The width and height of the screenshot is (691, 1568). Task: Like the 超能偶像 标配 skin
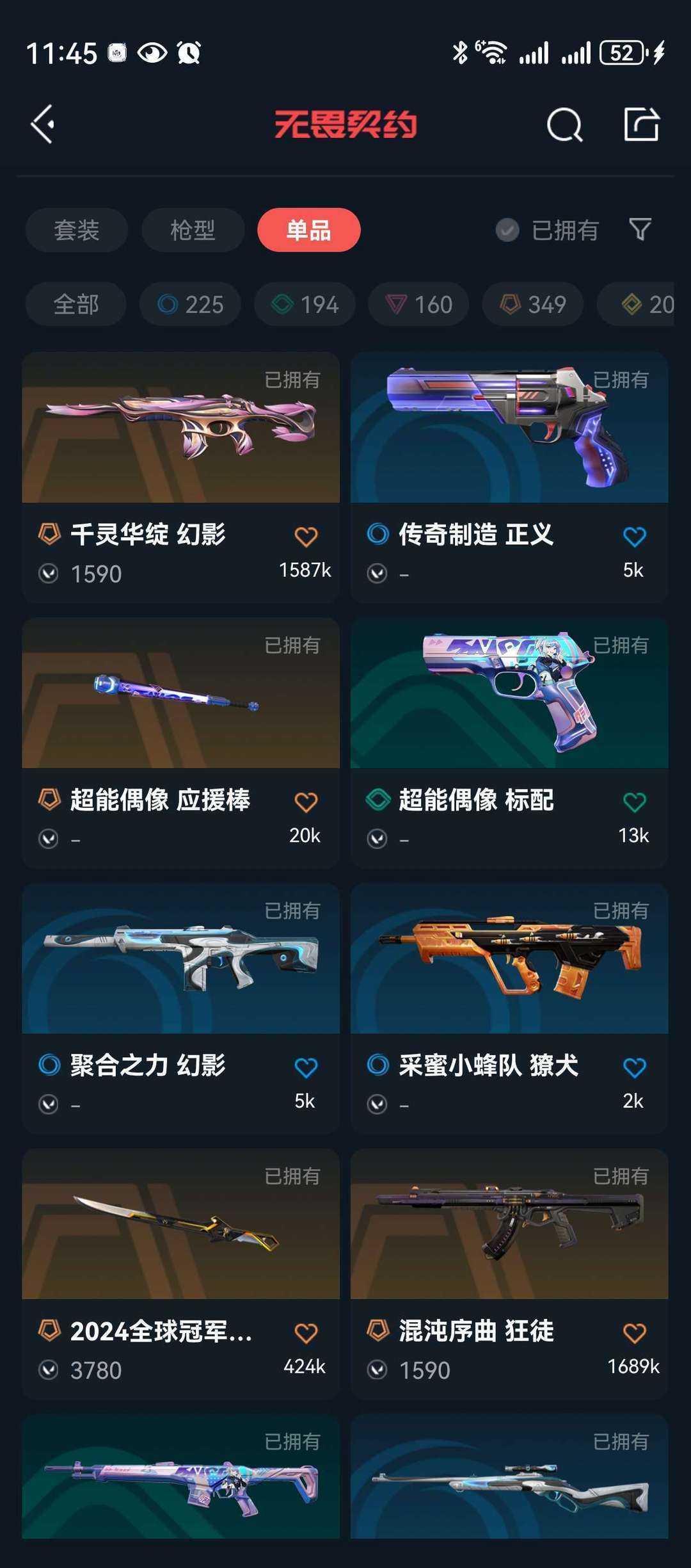[634, 802]
